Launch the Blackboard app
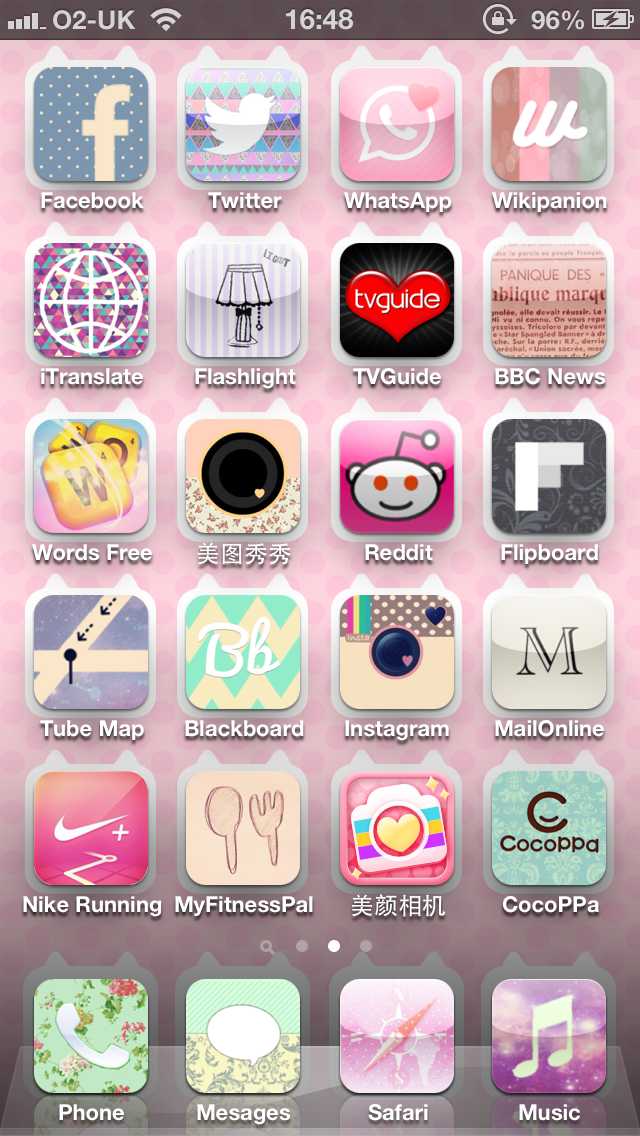The height and width of the screenshot is (1136, 640). click(244, 652)
